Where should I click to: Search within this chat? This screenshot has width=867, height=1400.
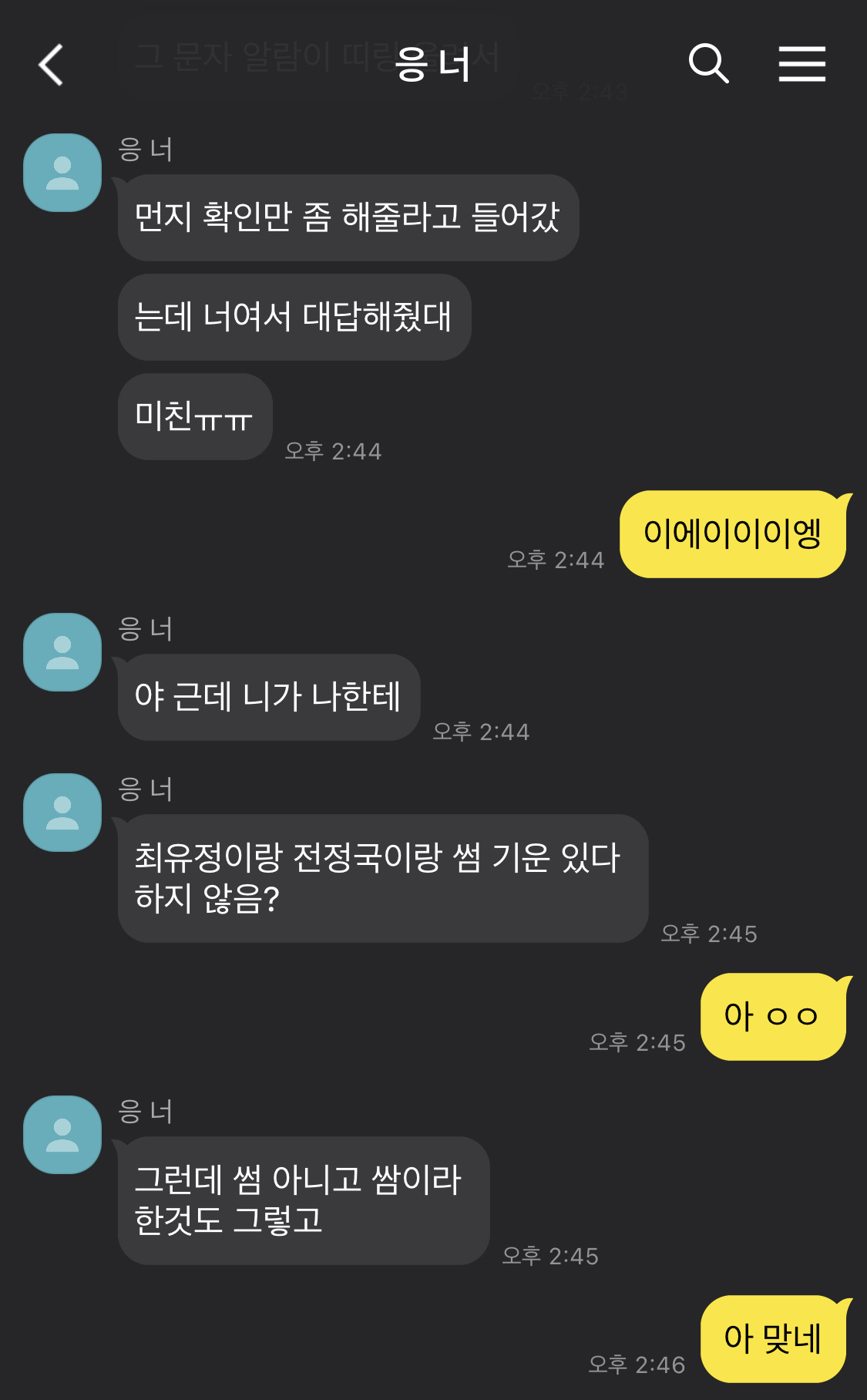pyautogui.click(x=708, y=63)
